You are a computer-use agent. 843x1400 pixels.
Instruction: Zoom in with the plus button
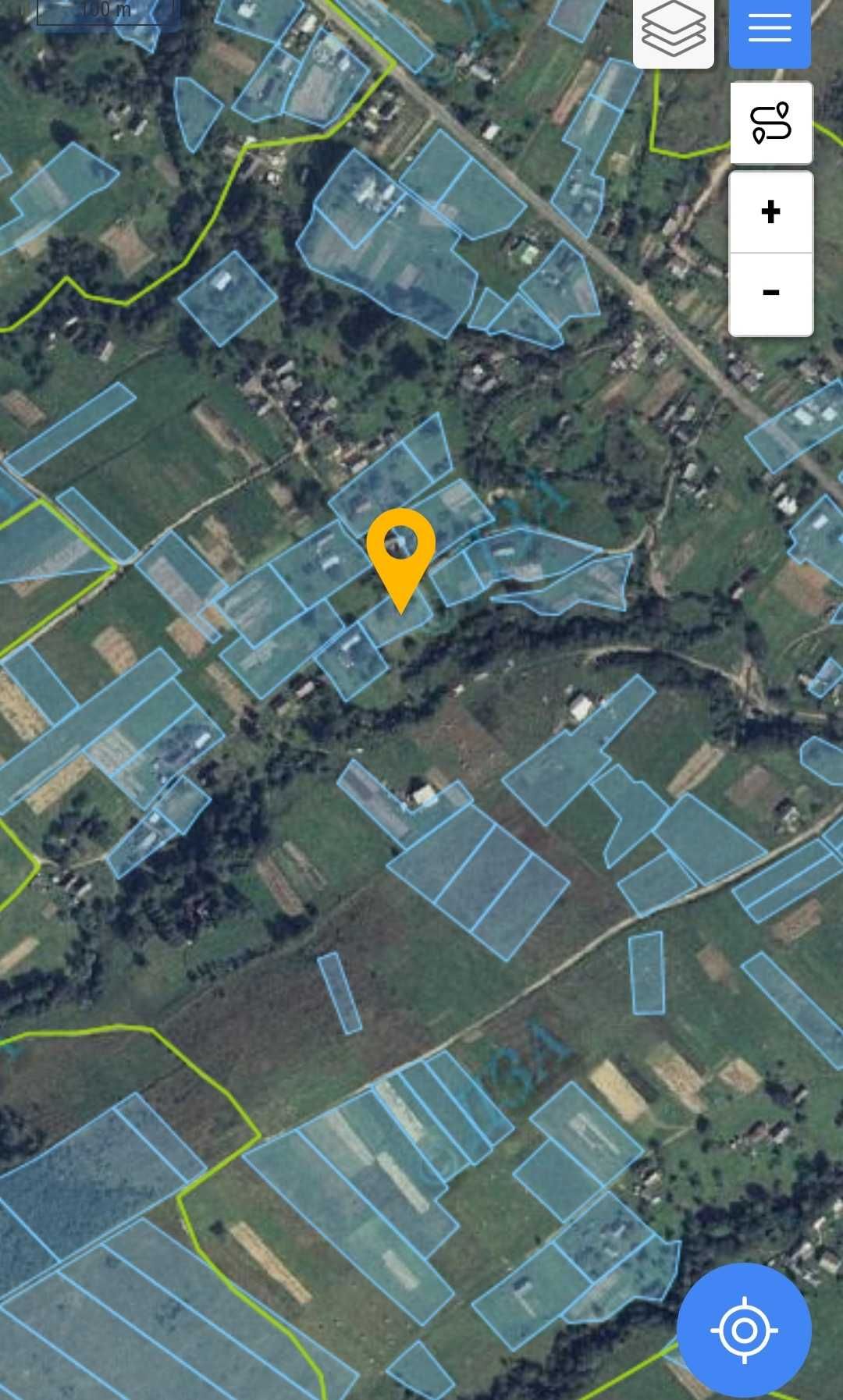[x=771, y=212]
